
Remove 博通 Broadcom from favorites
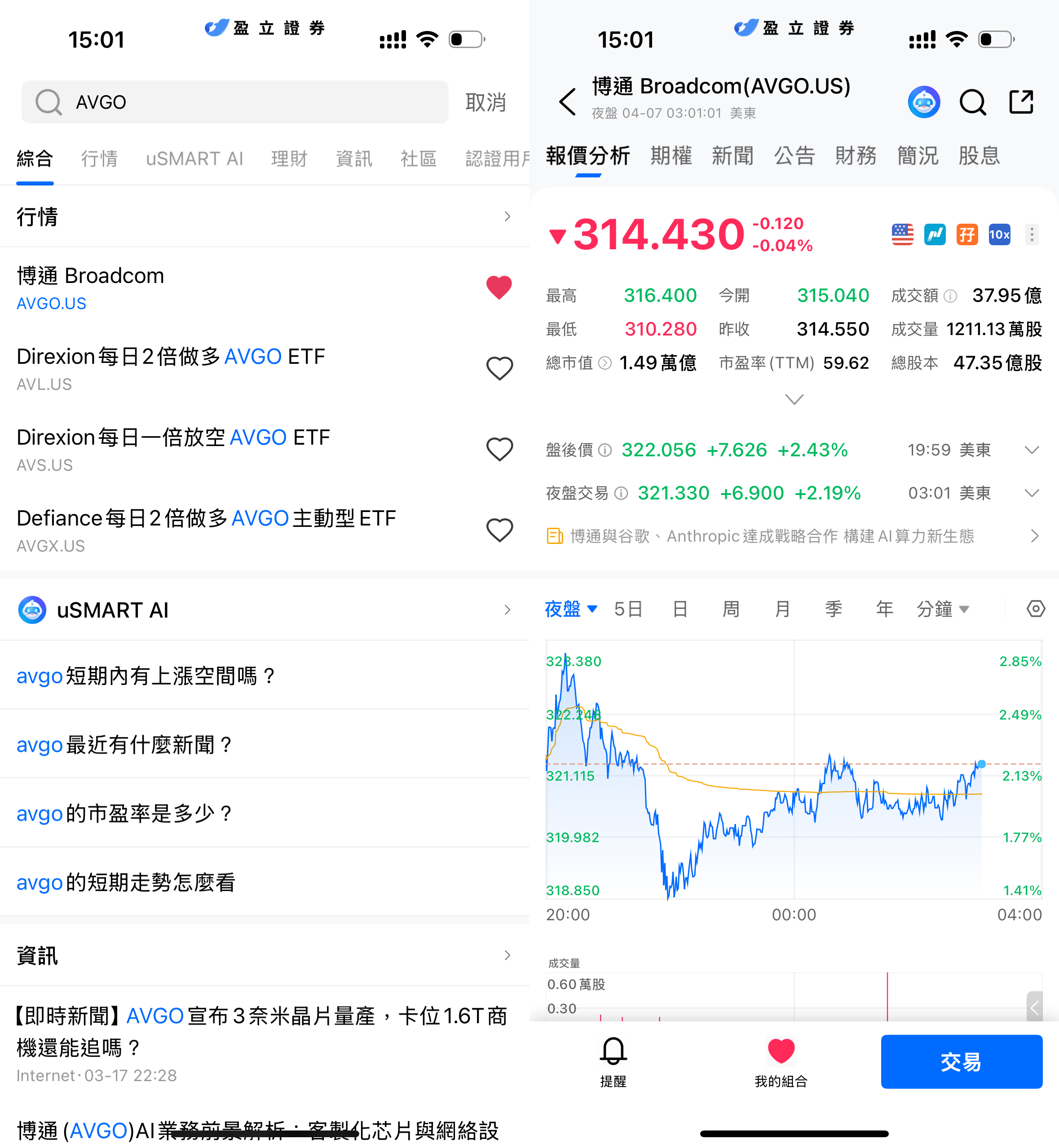click(x=499, y=288)
